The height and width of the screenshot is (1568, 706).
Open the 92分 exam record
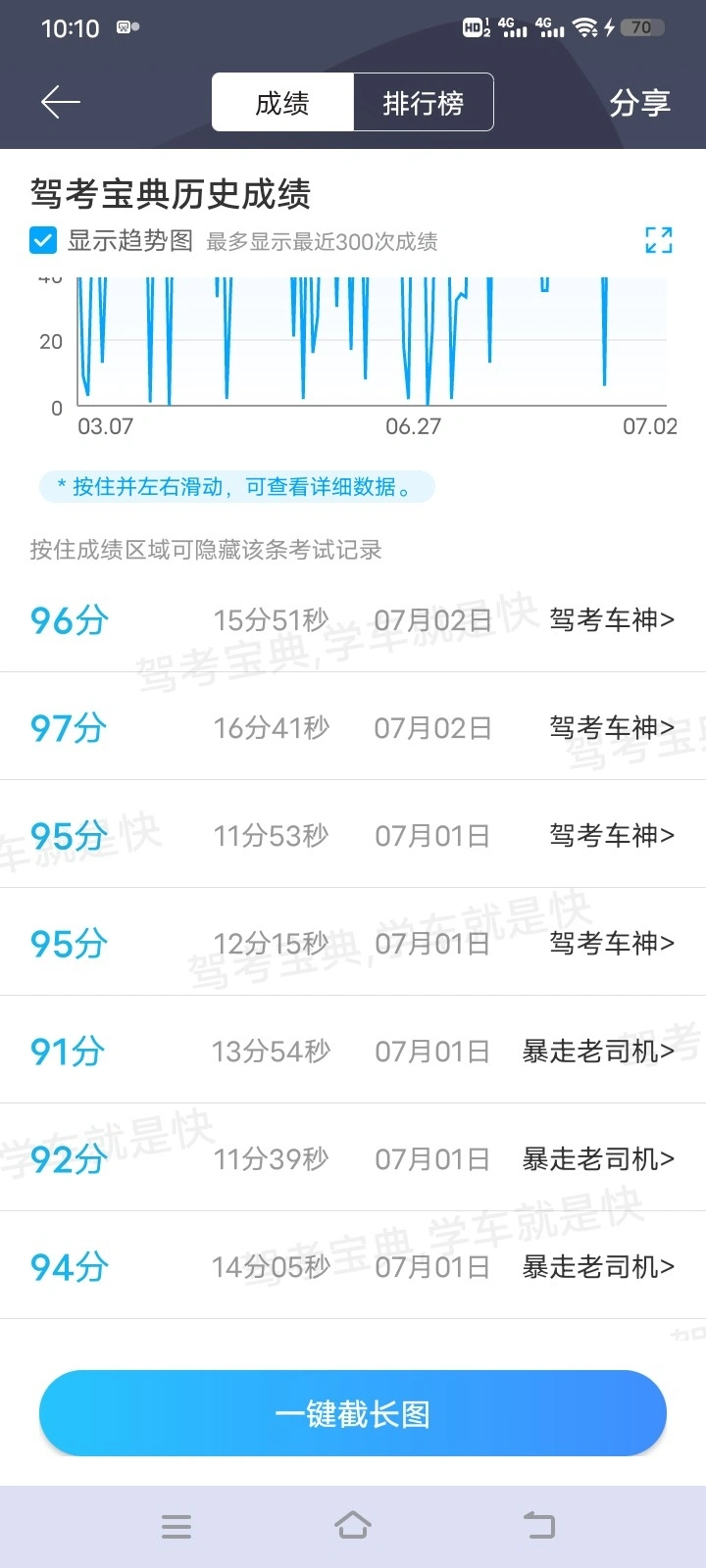point(353,1158)
